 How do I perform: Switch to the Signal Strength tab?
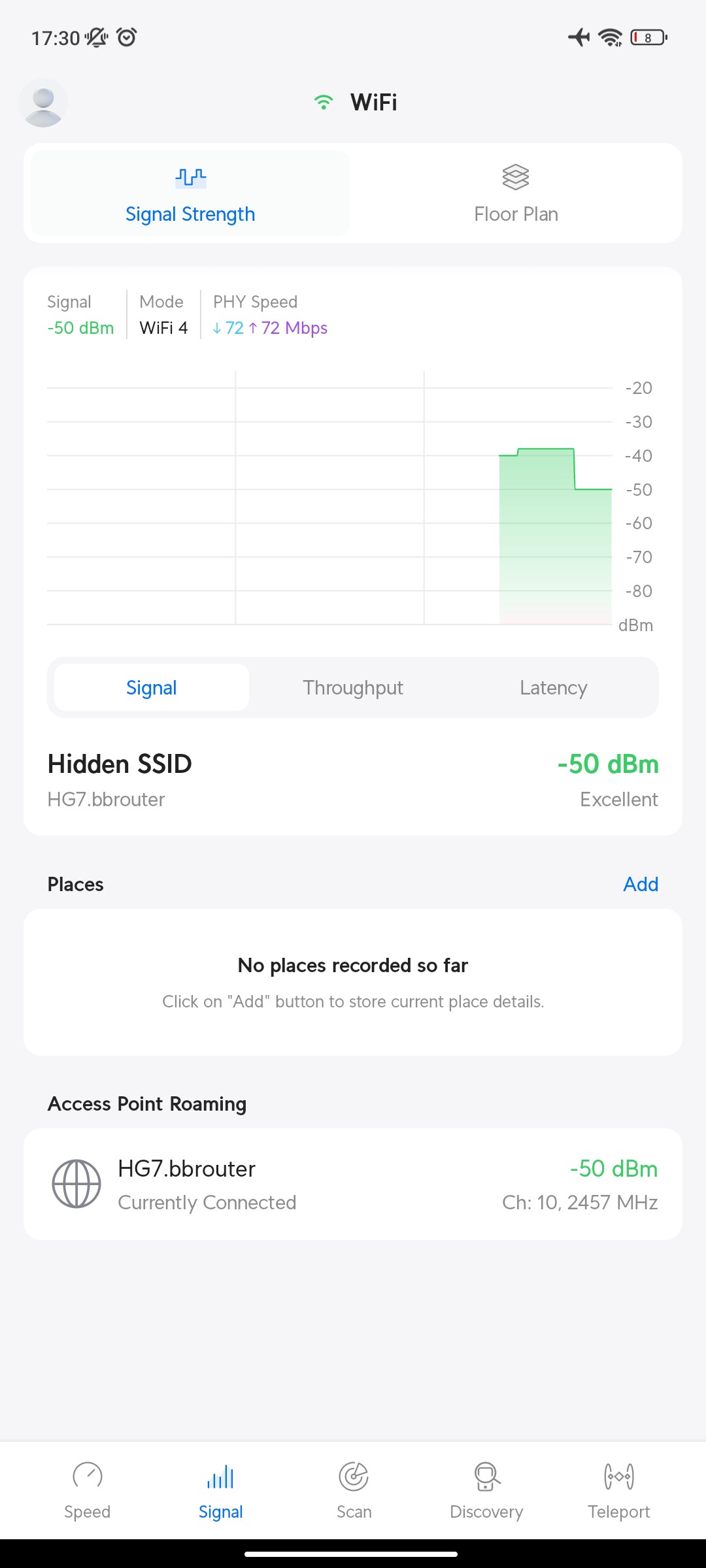190,193
